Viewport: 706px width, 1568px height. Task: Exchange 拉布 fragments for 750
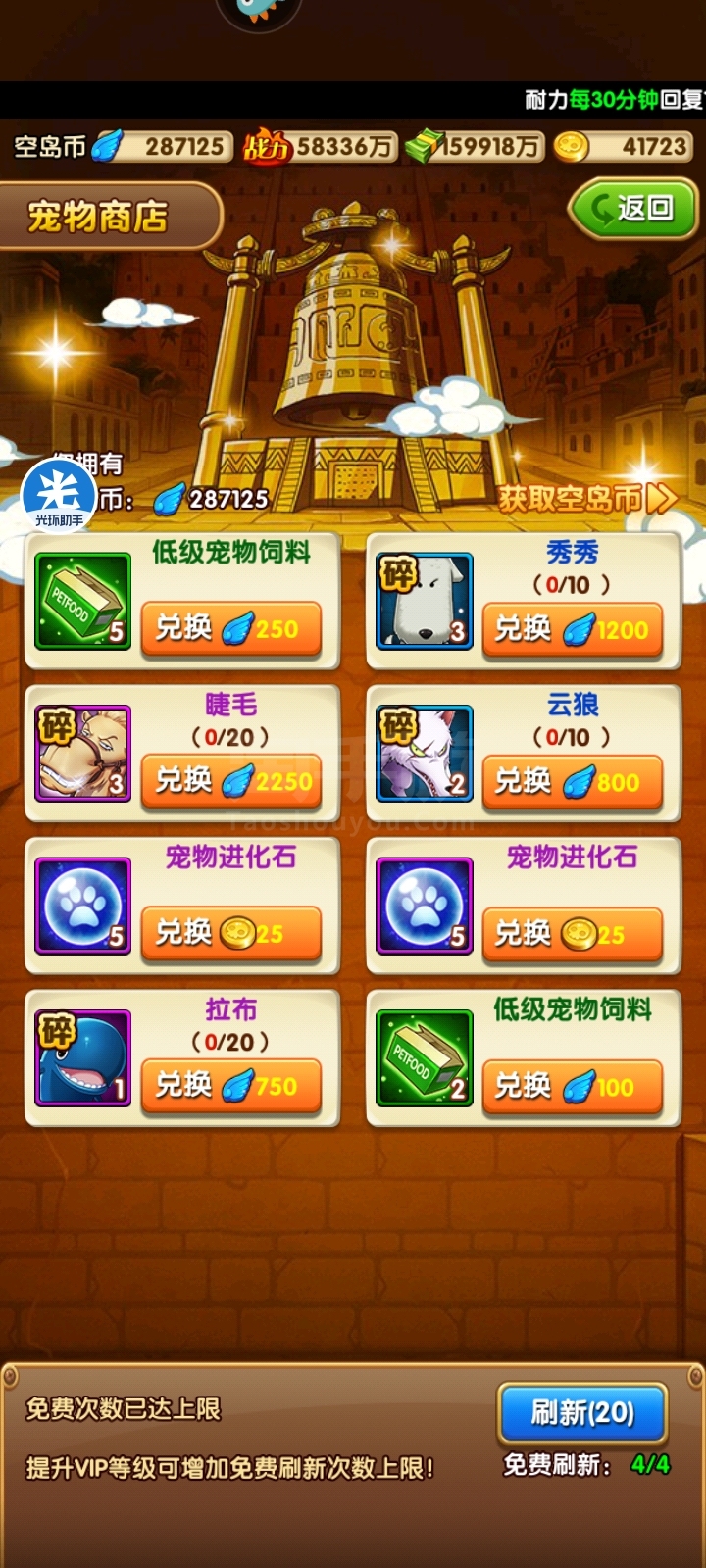tap(231, 1086)
